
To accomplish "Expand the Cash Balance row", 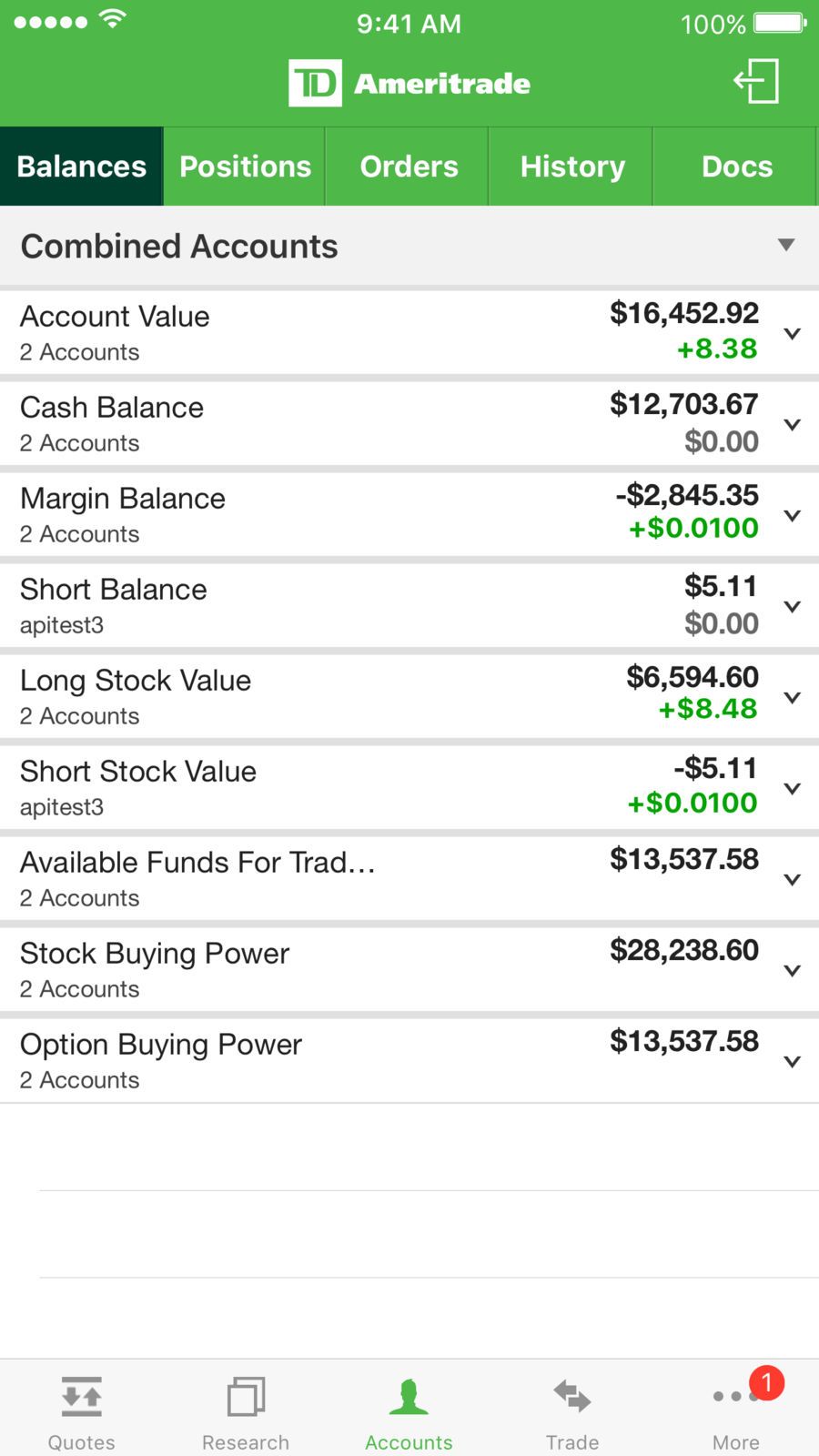I will point(792,424).
